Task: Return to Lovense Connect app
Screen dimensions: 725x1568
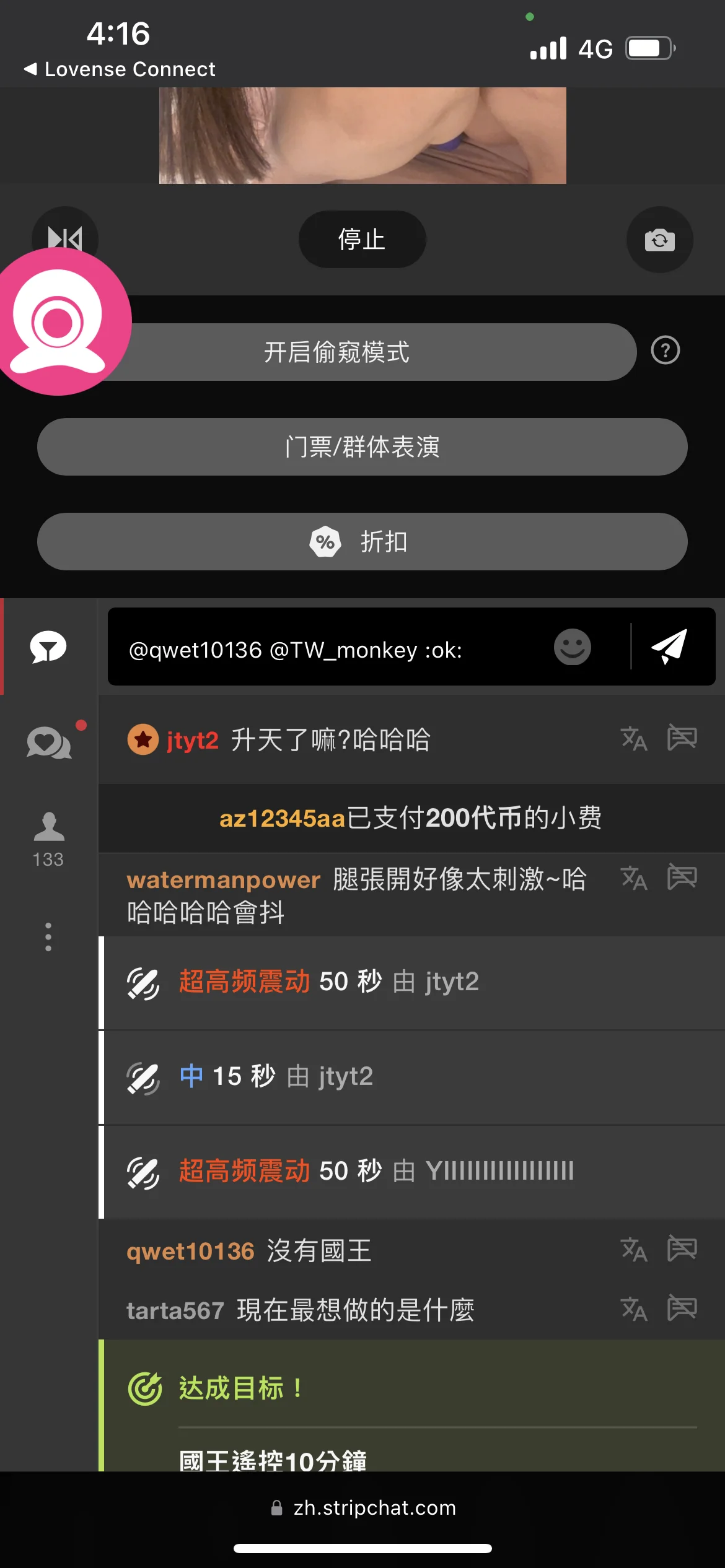Action: pos(120,69)
